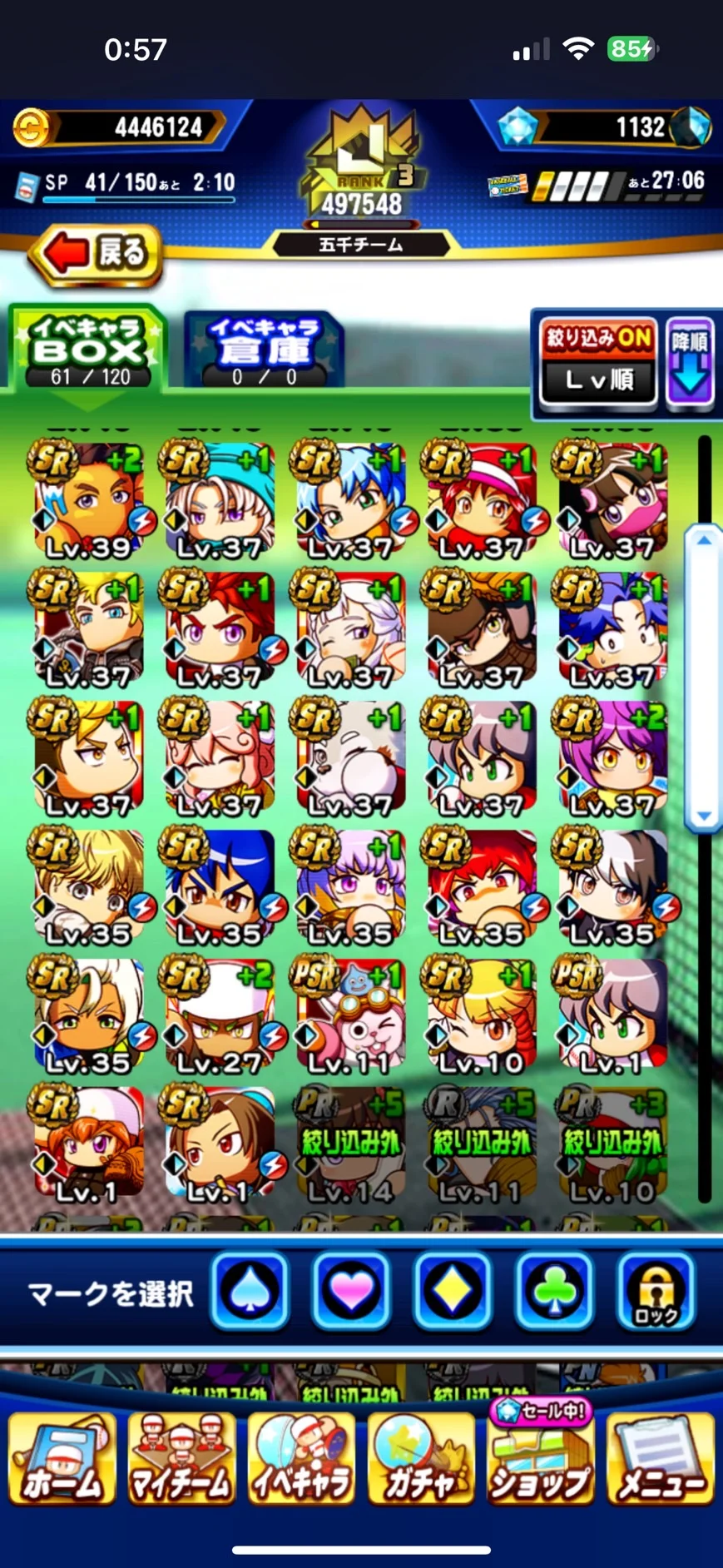Select the diamond mark
This screenshot has width=723, height=1568.
(453, 1290)
